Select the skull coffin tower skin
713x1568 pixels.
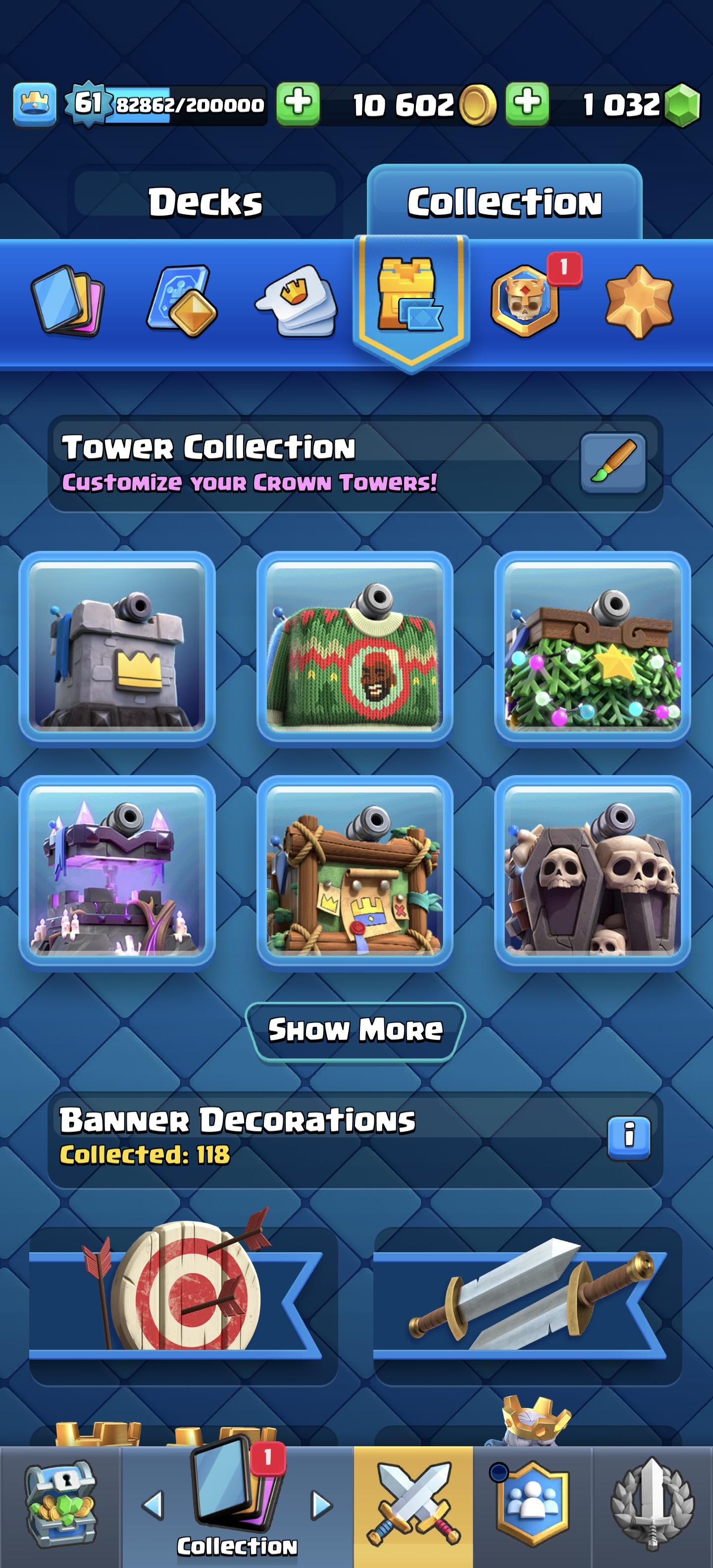pos(592,872)
